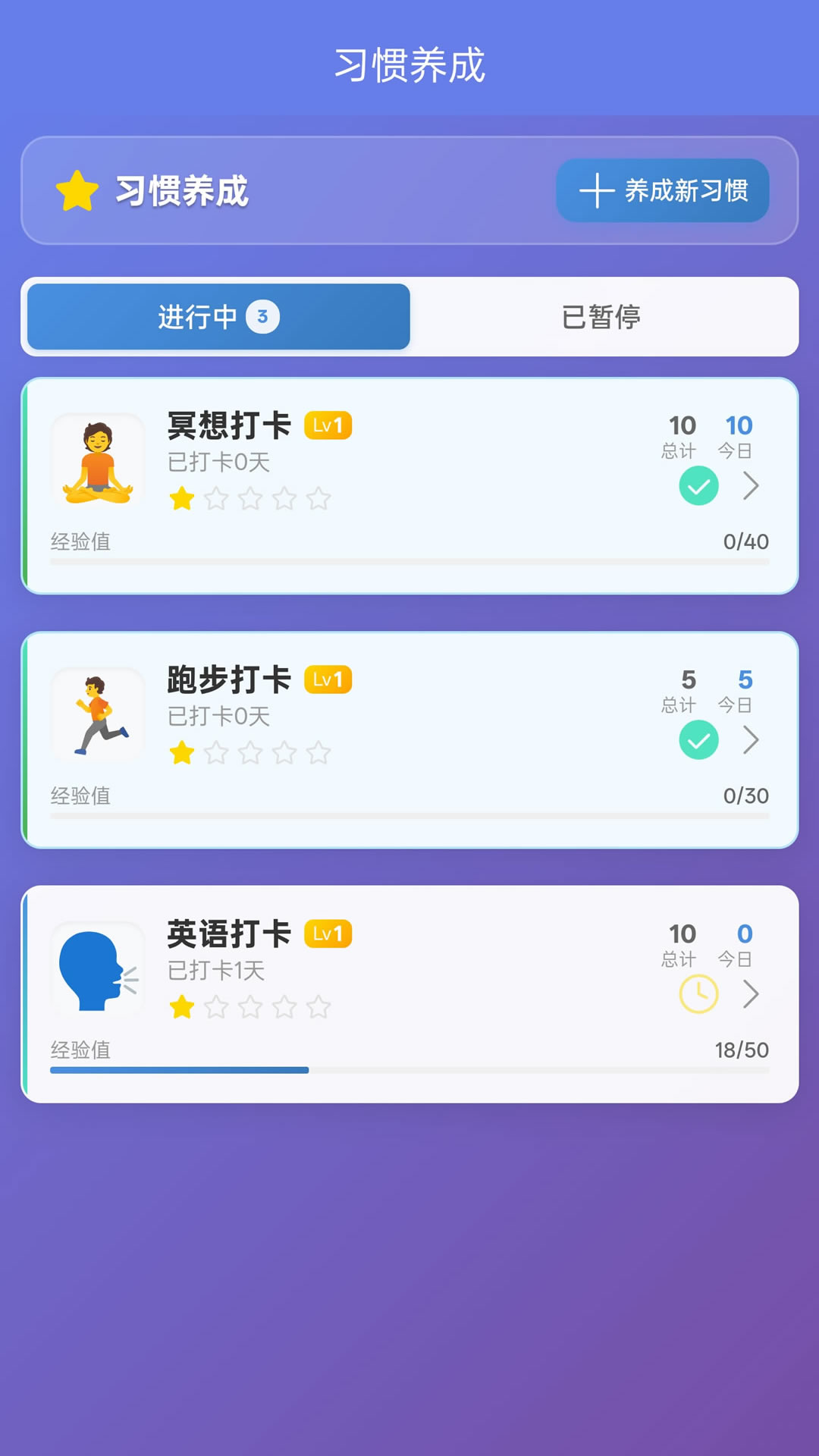Screen dimensions: 819x1456
Task: Expand 跑步打卡 details via right chevron
Action: [x=752, y=739]
